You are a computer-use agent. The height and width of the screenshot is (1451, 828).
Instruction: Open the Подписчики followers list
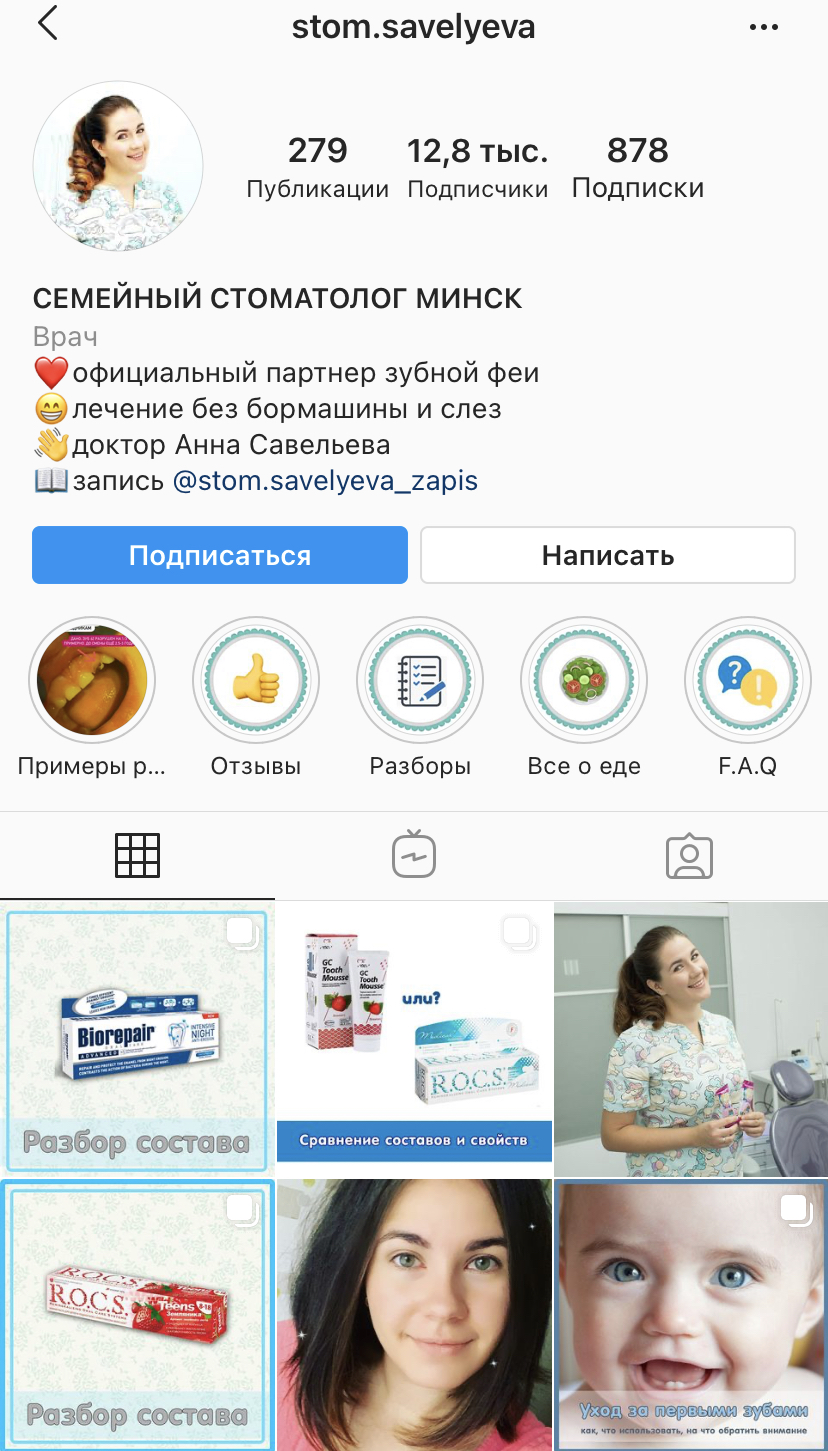pyautogui.click(x=477, y=168)
